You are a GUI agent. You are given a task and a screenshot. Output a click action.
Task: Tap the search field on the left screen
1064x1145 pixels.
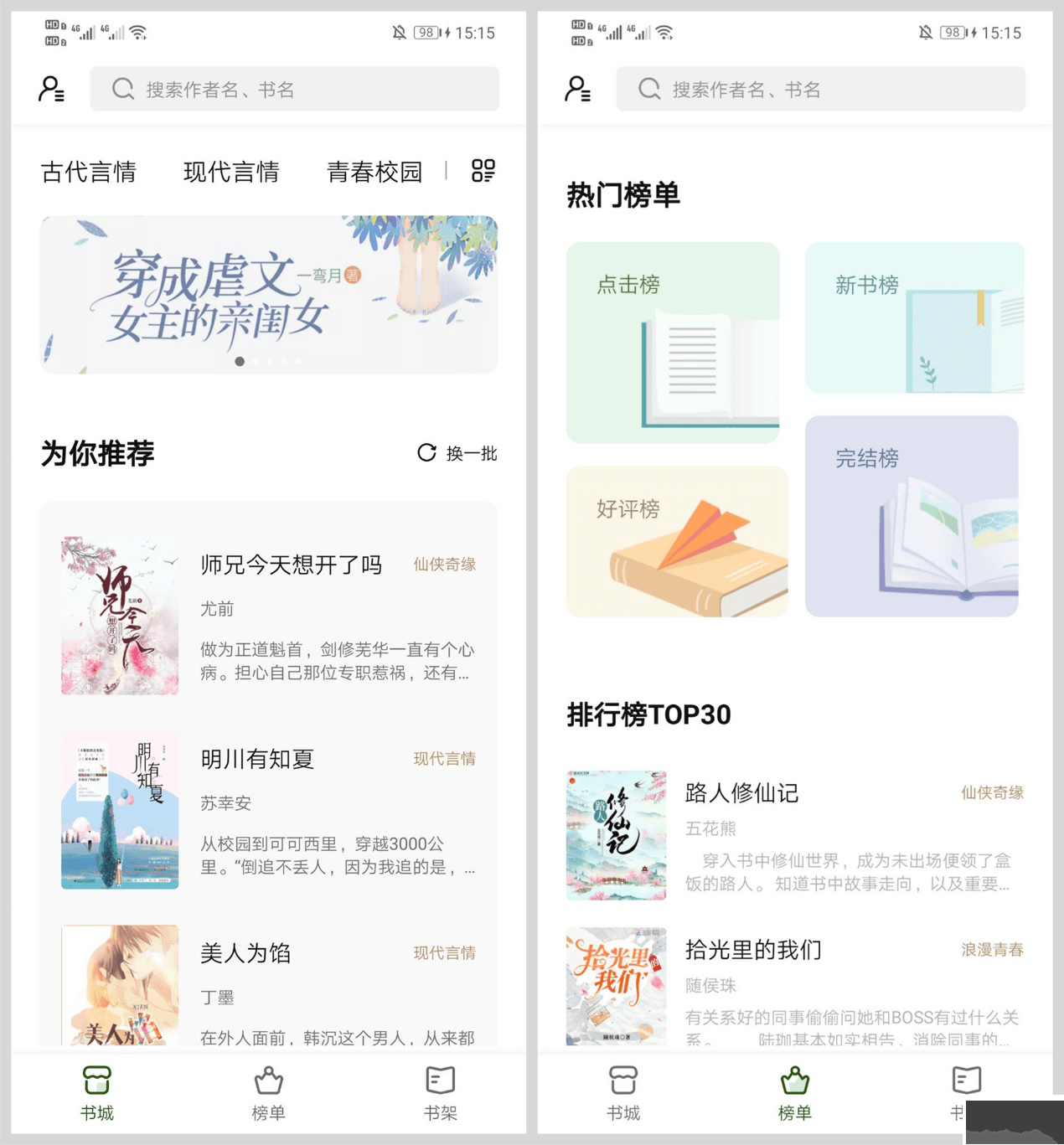point(294,89)
